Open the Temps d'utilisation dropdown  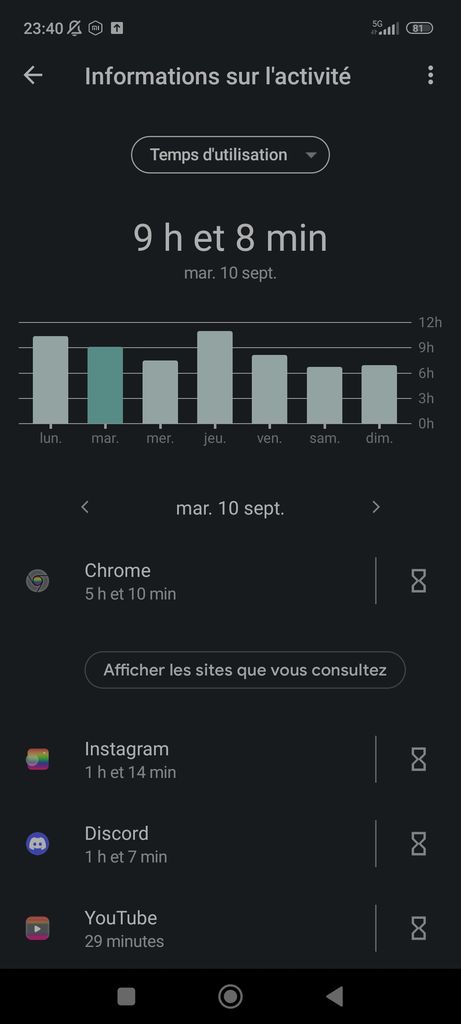point(230,155)
